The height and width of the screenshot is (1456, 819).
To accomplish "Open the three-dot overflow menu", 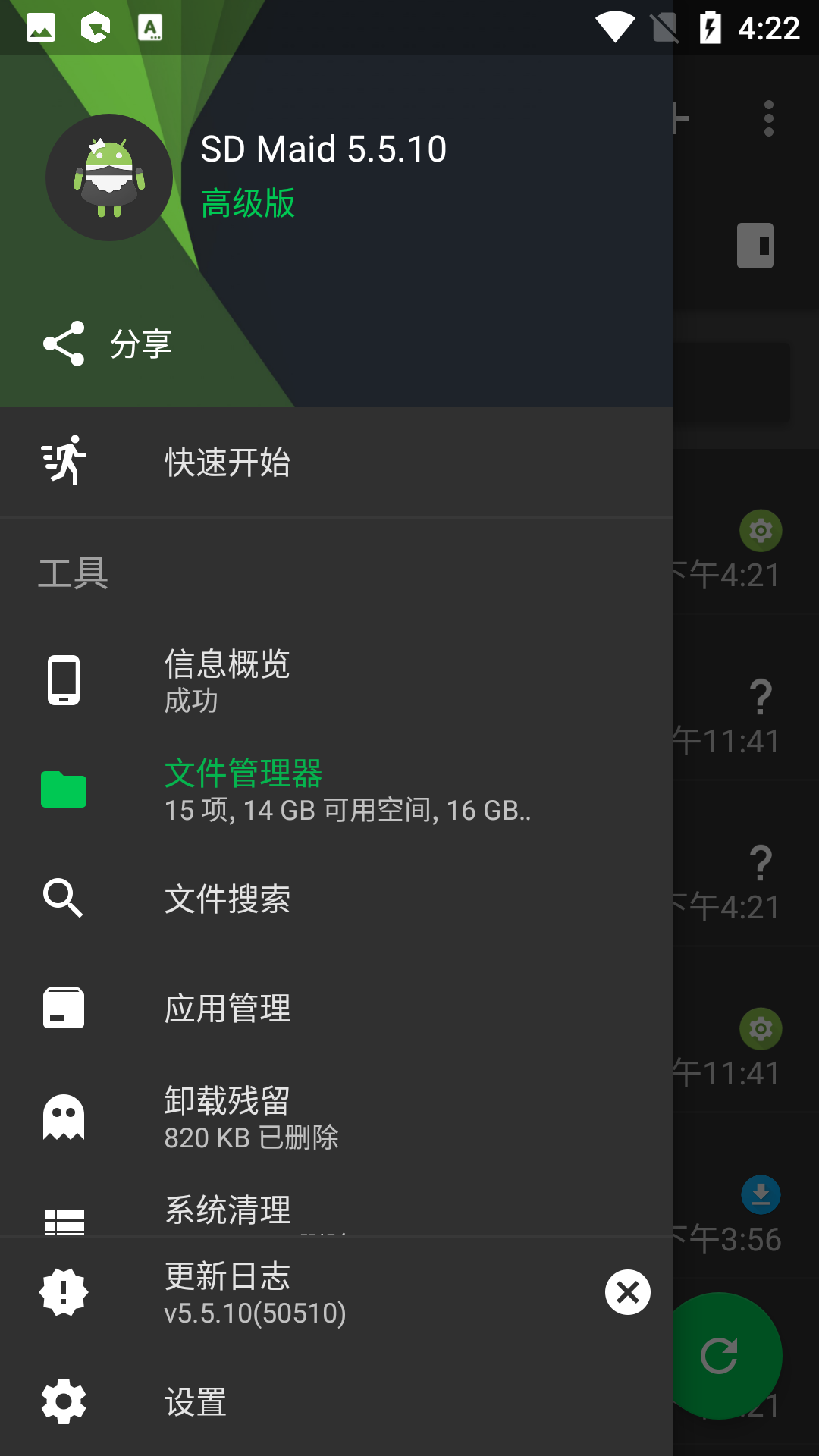I will (768, 118).
